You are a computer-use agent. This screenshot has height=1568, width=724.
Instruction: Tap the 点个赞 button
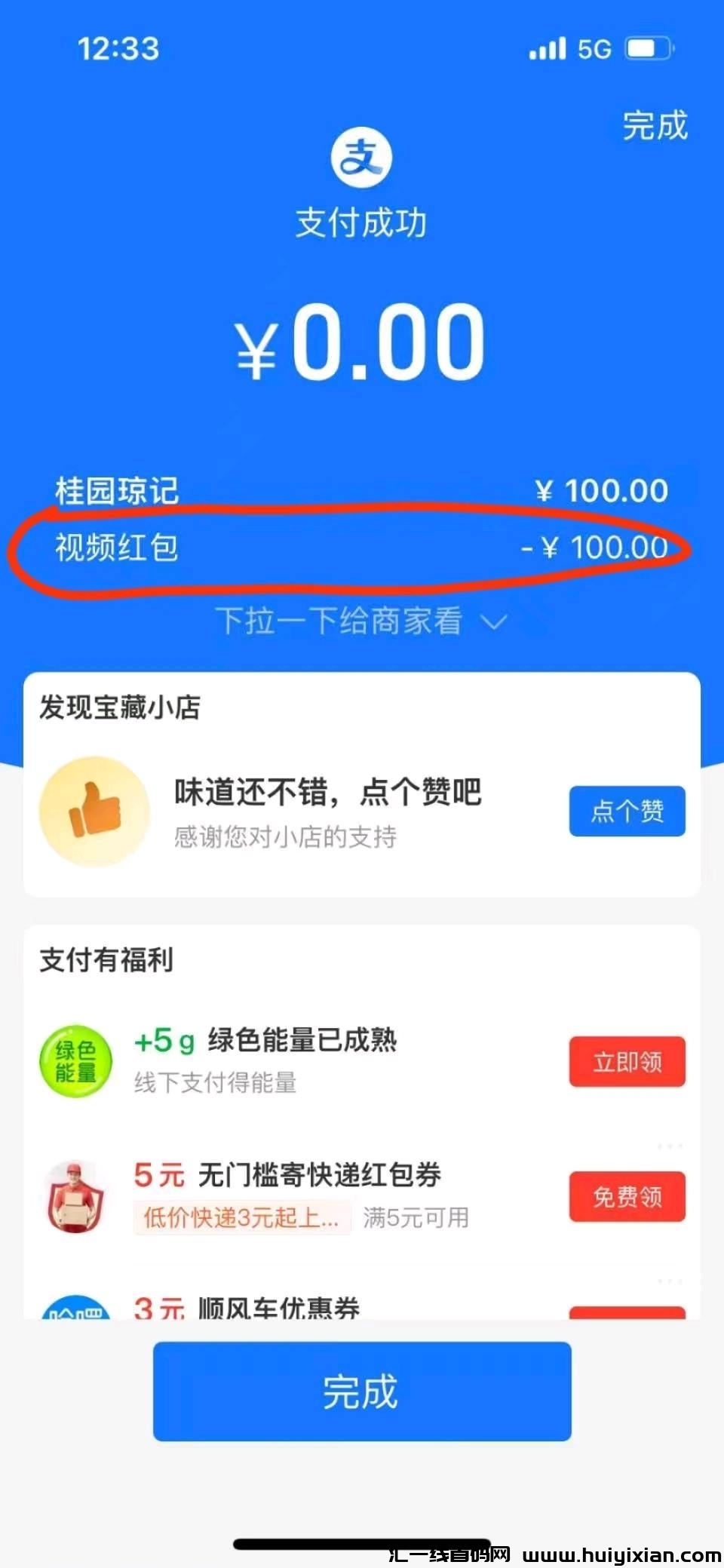click(x=627, y=812)
